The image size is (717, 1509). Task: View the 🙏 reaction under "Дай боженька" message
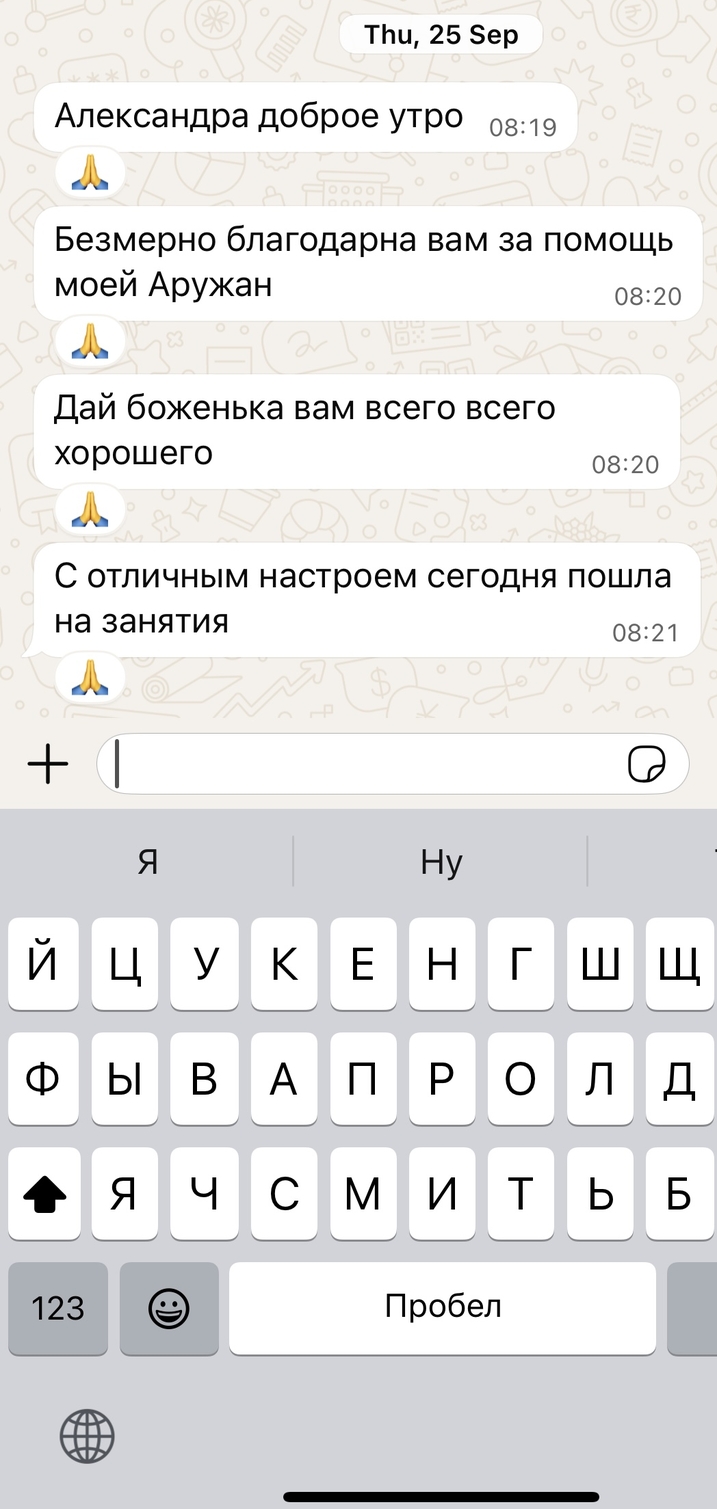pyautogui.click(x=91, y=509)
